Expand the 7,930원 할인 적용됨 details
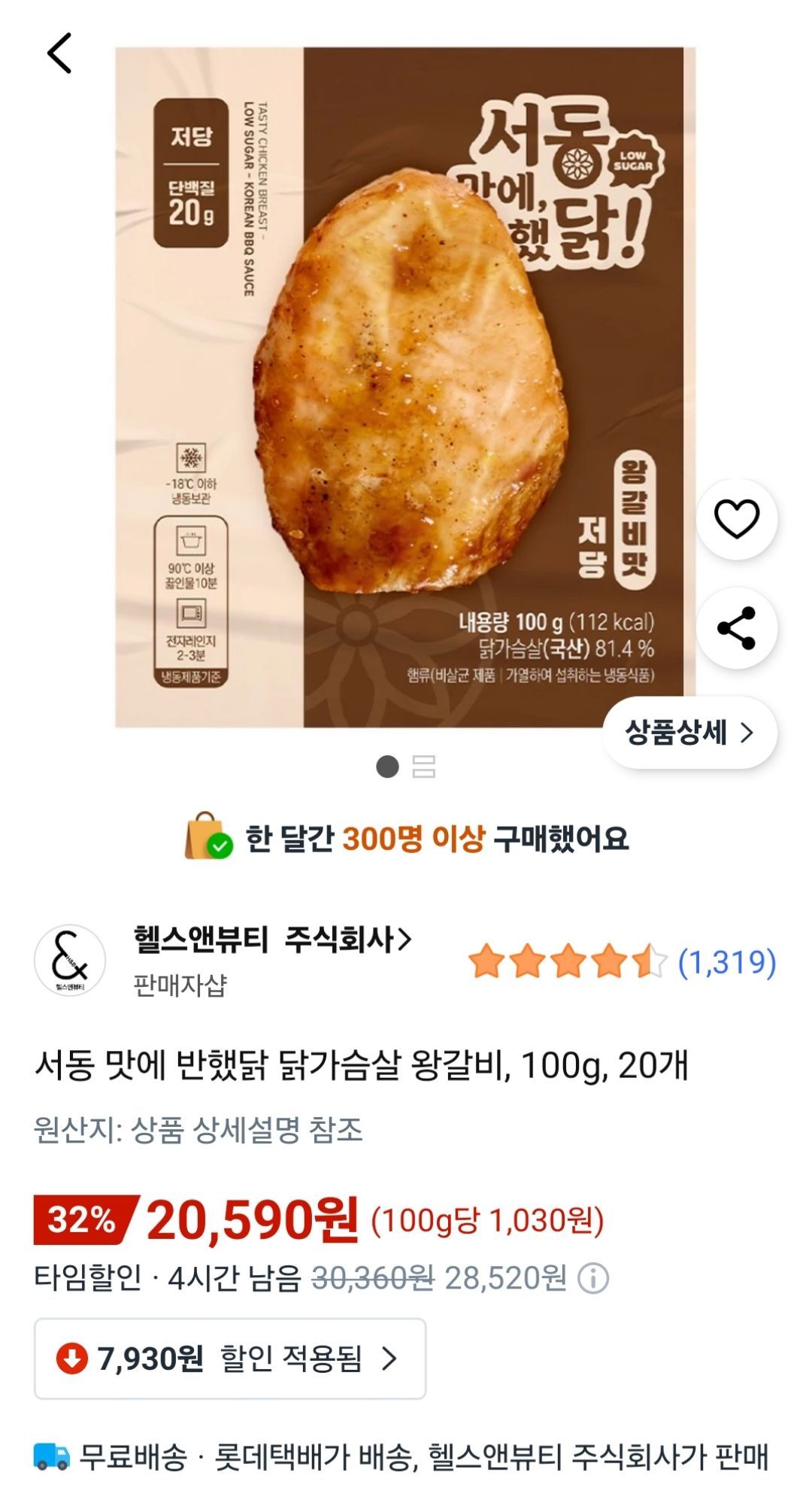Viewport: 812px width, 1503px height. pos(229,1359)
